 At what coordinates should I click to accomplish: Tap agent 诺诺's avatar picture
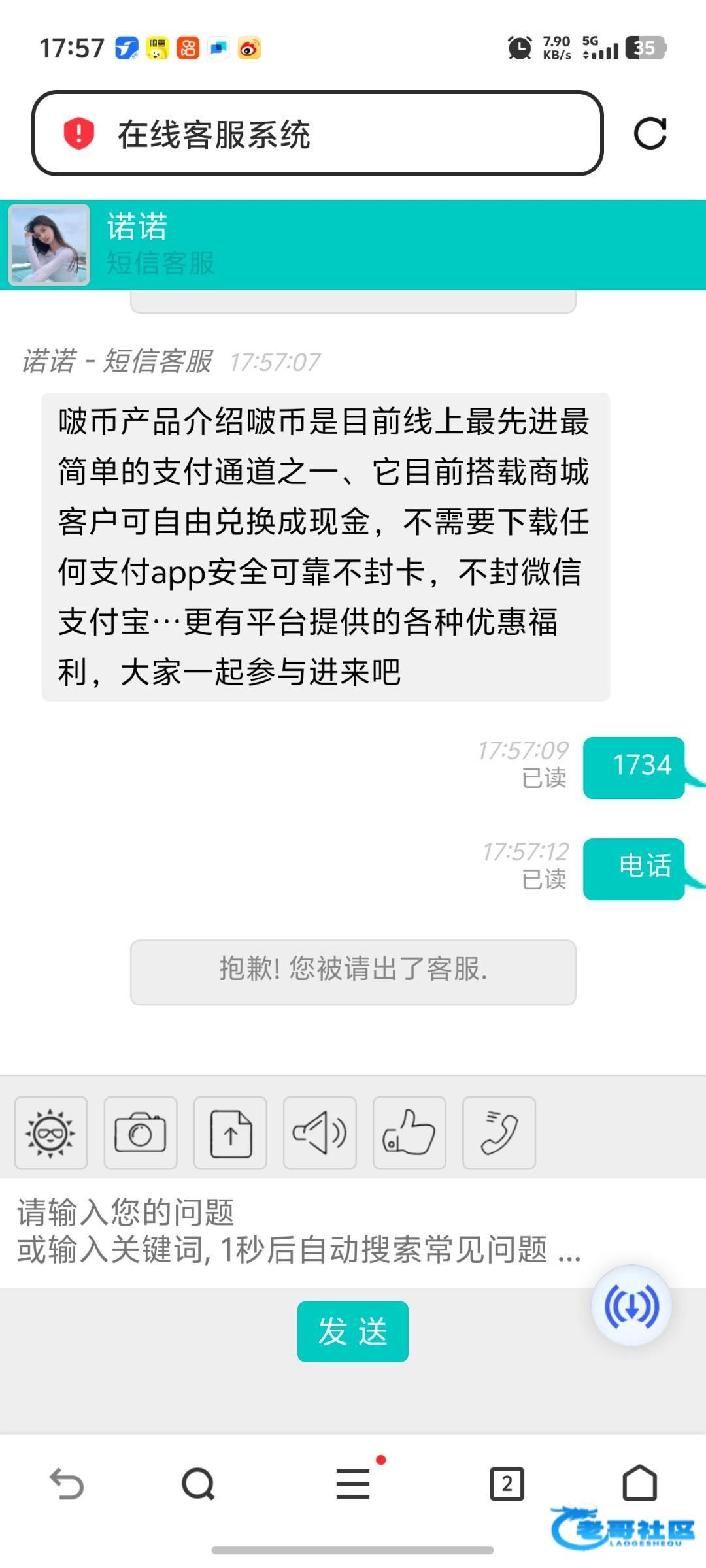[x=49, y=245]
